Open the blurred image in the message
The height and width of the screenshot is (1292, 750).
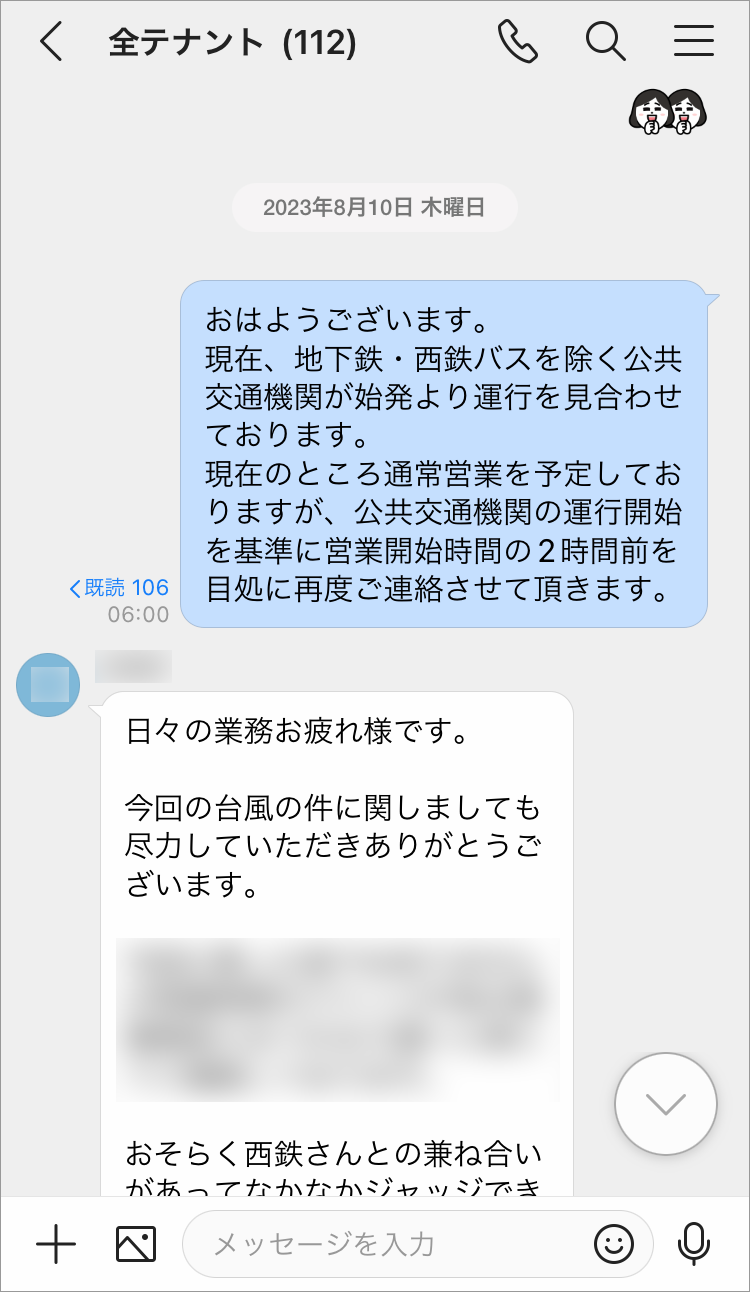(336, 1019)
